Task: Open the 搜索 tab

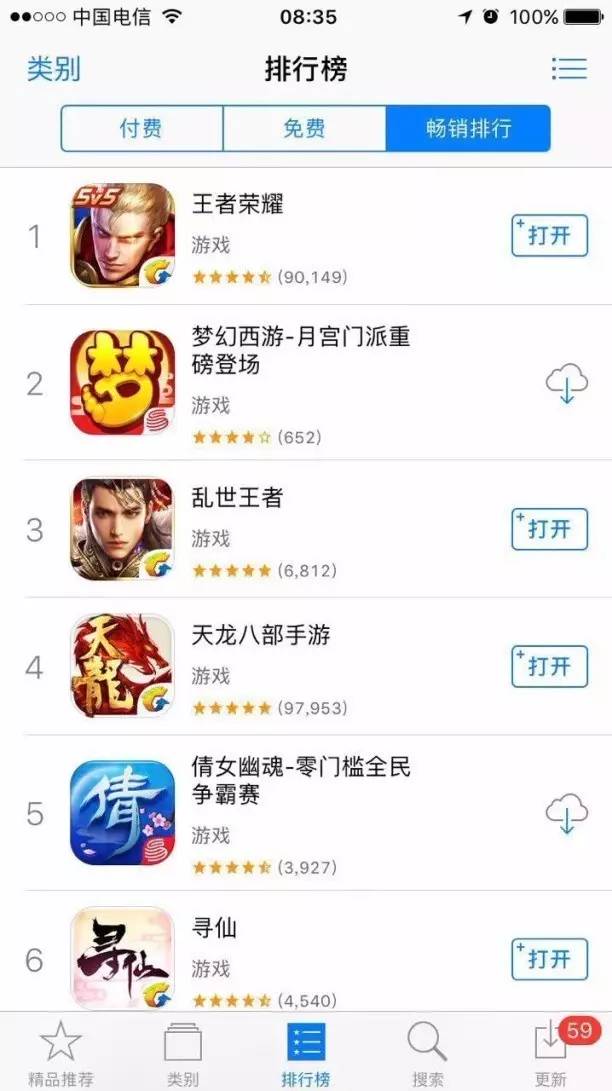Action: tap(427, 1052)
